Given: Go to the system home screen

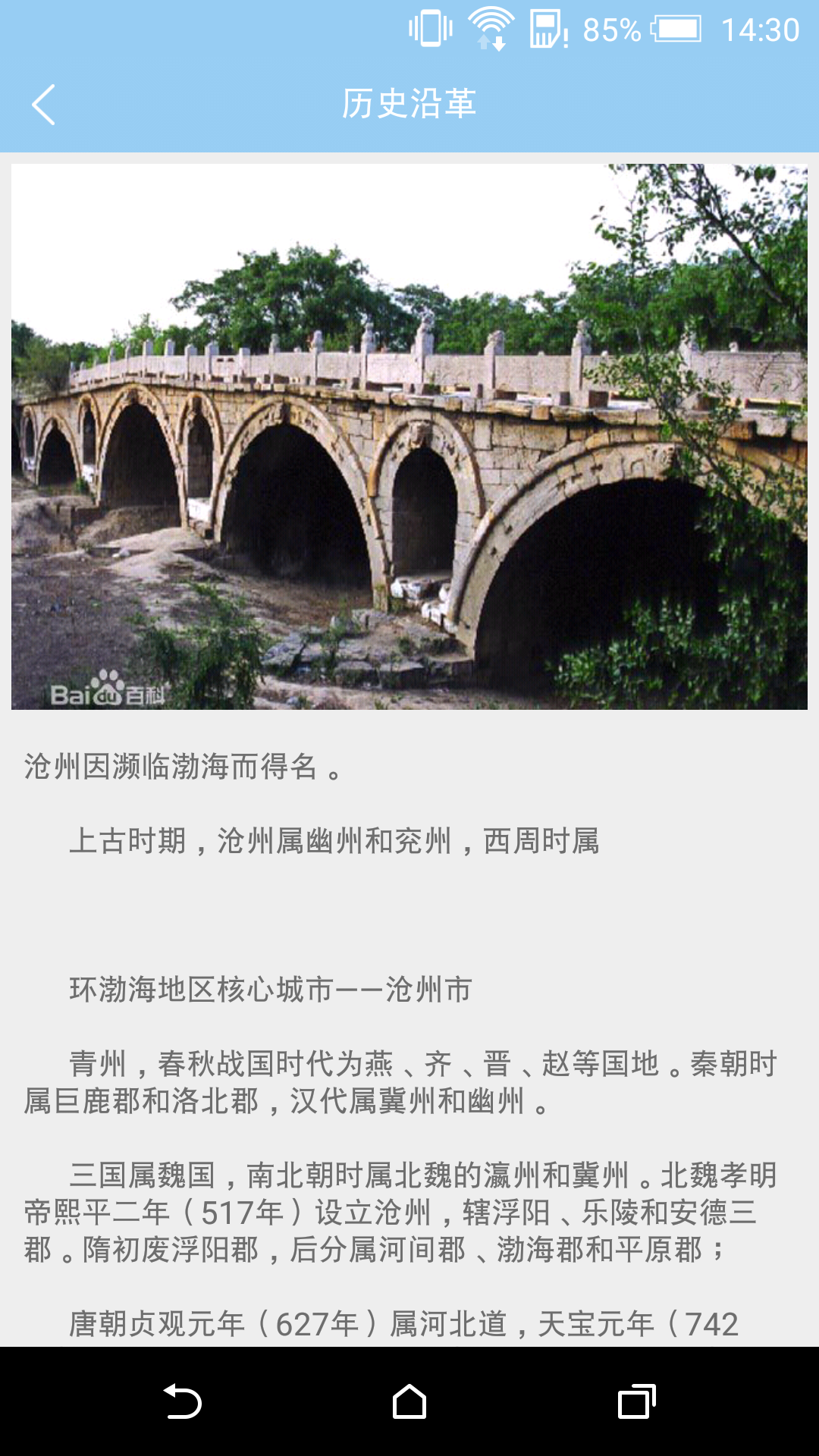Looking at the screenshot, I should [x=409, y=1401].
